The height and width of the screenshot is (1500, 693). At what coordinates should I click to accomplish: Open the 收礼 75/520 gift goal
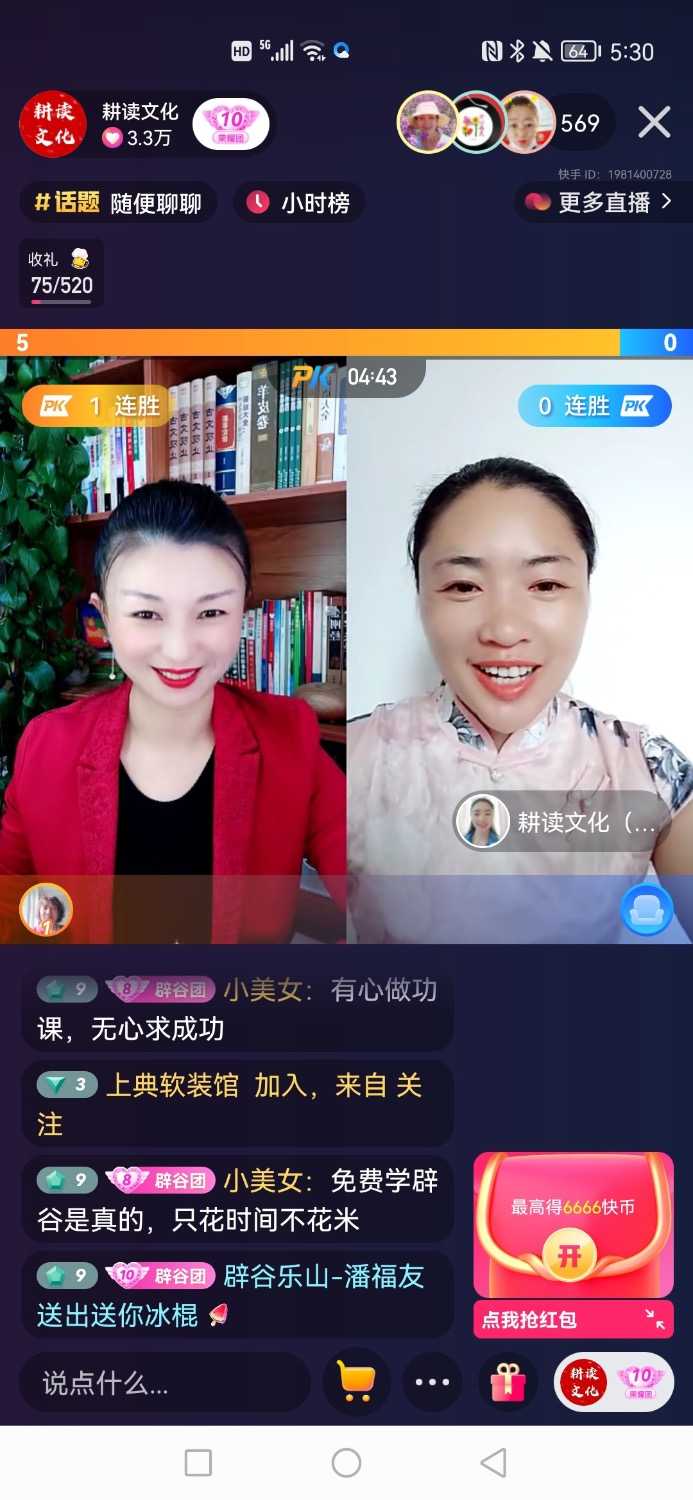61,273
